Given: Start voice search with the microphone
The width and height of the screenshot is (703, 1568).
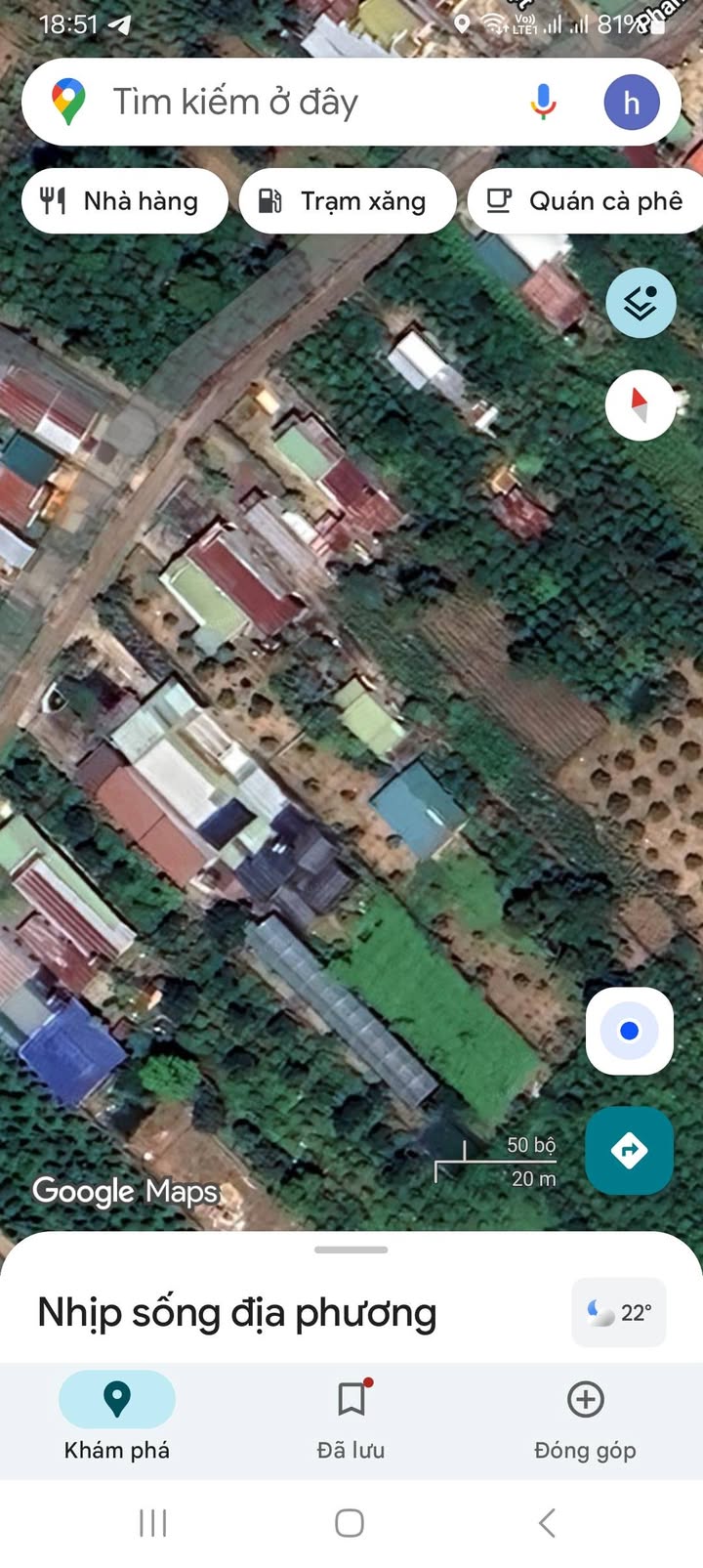Looking at the screenshot, I should 543,102.
